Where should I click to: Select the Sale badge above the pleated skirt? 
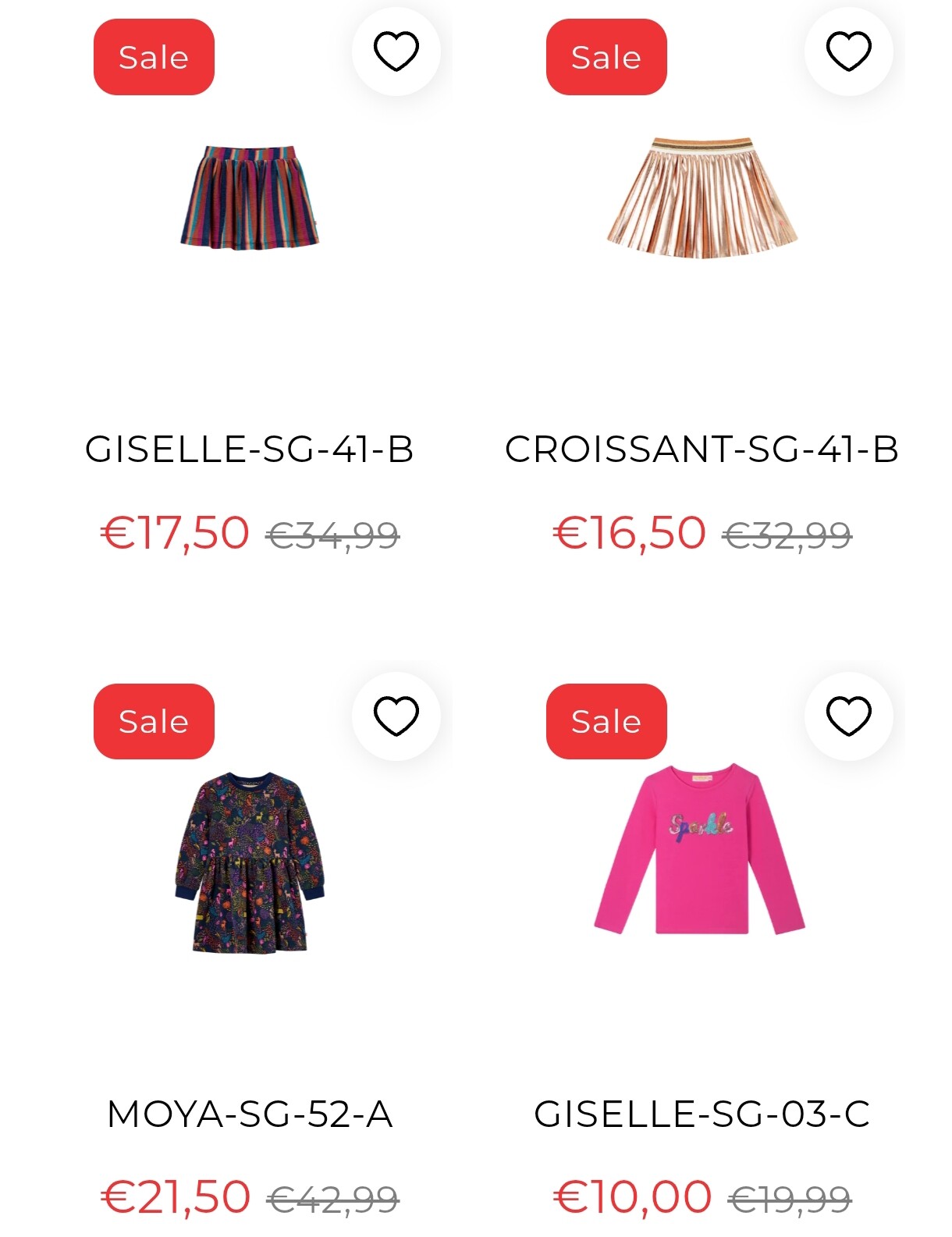click(x=606, y=56)
